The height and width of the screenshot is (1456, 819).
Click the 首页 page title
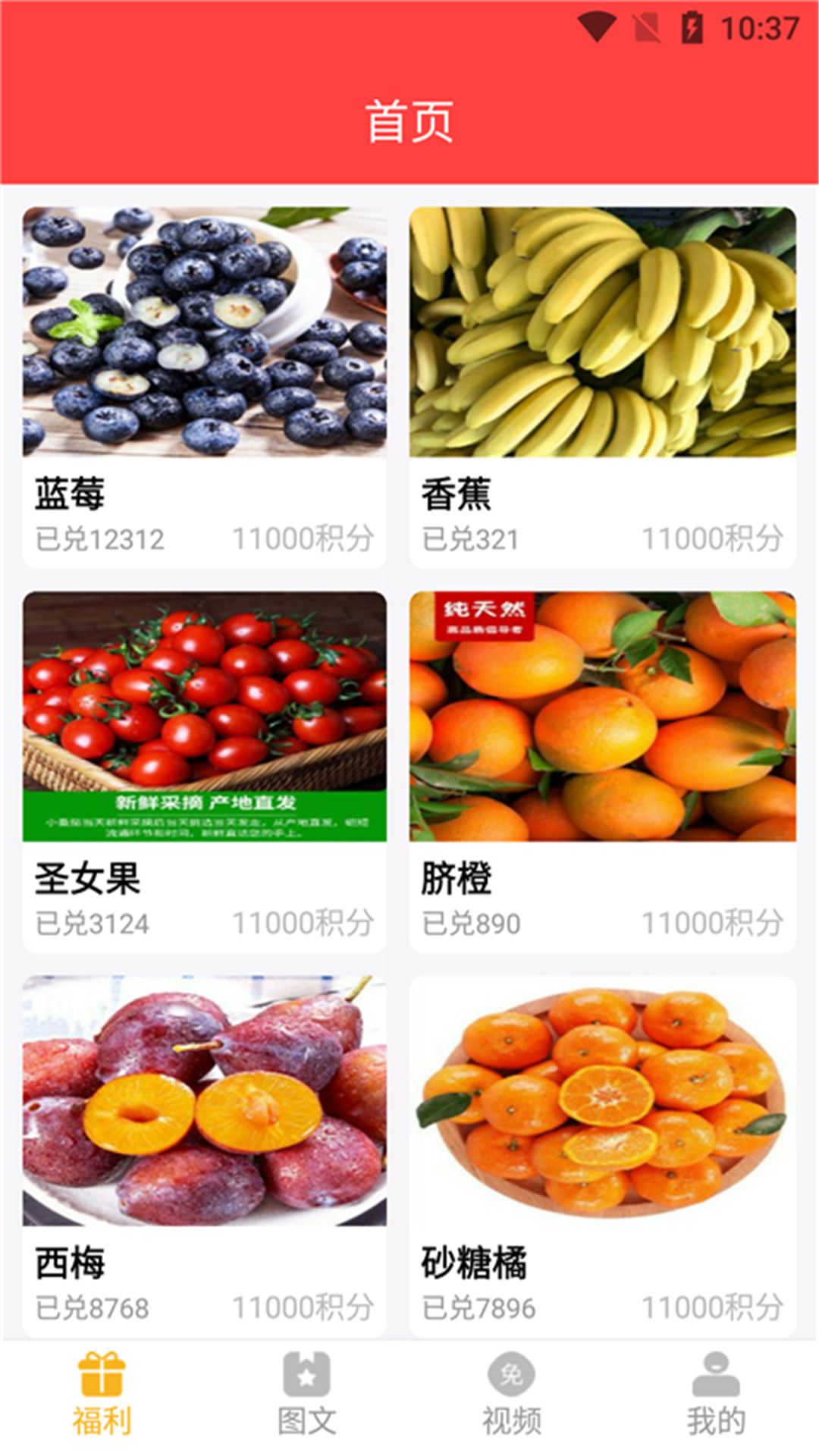pyautogui.click(x=409, y=119)
